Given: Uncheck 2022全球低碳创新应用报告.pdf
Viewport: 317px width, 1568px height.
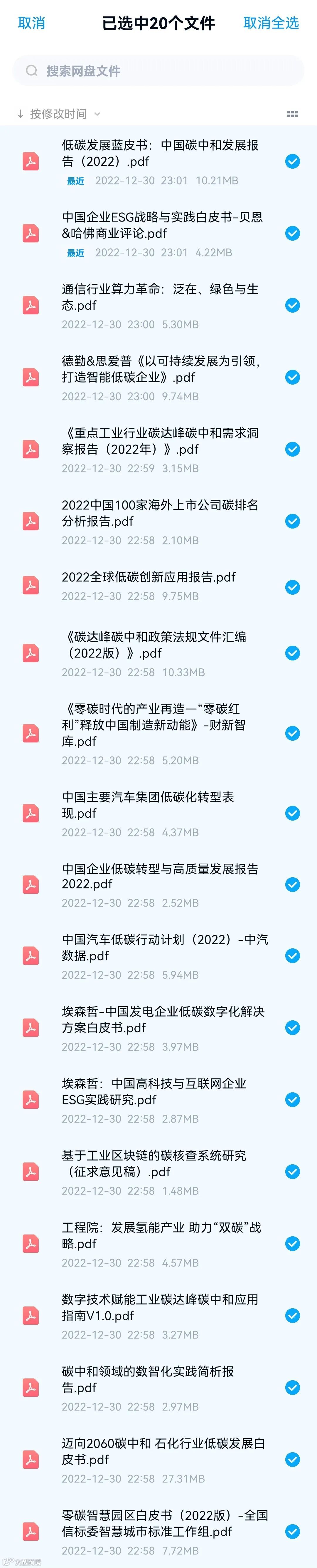Looking at the screenshot, I should pyautogui.click(x=293, y=587).
